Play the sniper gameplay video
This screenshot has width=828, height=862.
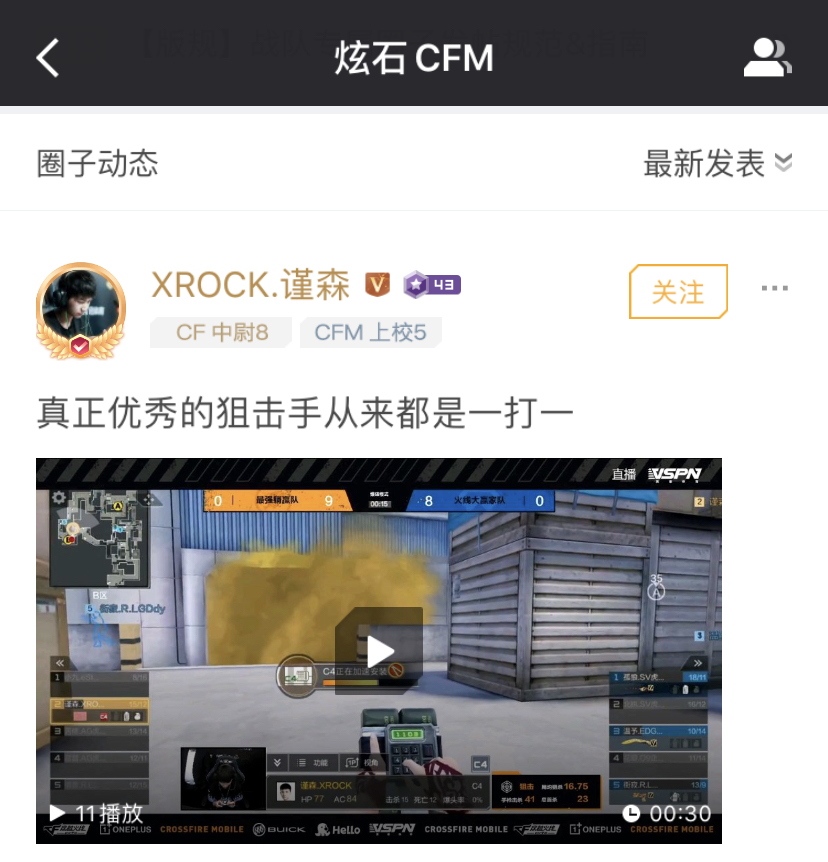coord(379,651)
